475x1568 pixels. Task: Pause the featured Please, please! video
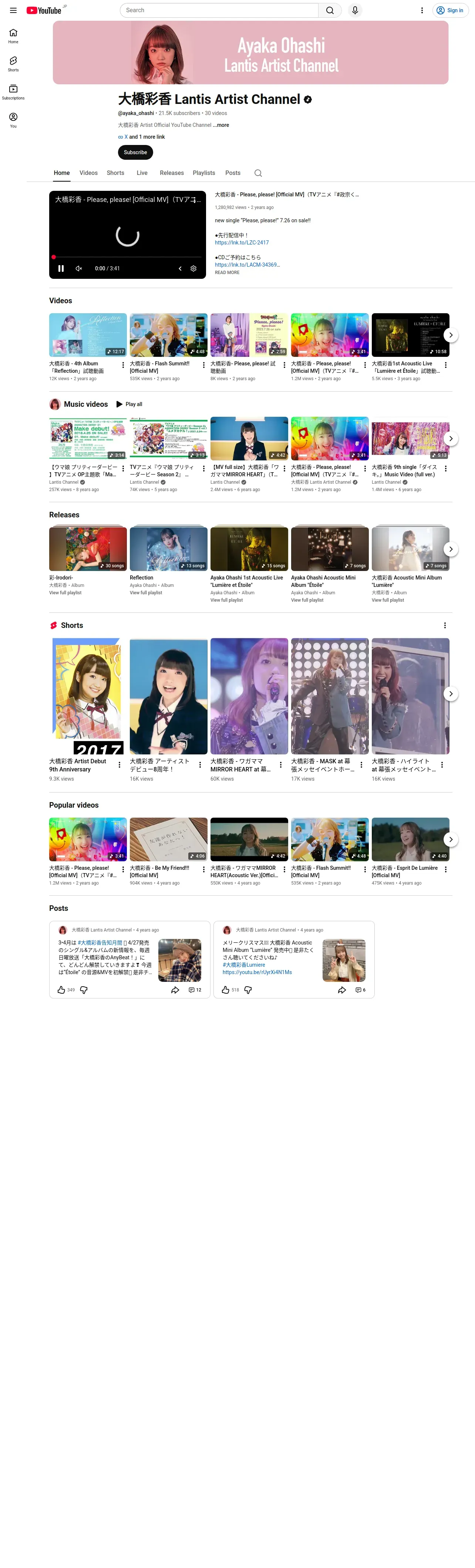coord(61,268)
